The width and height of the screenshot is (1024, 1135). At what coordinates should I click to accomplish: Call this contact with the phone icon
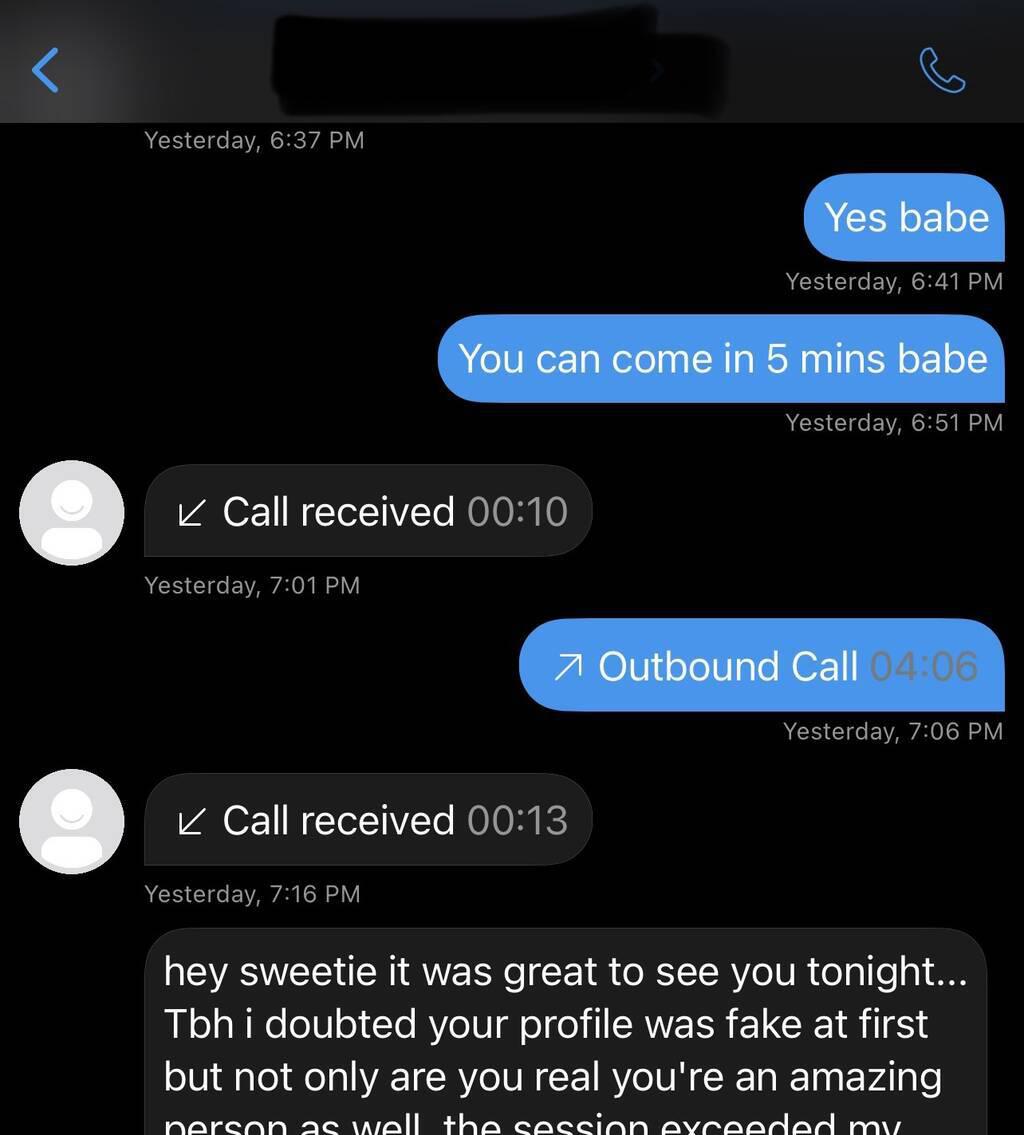[941, 70]
